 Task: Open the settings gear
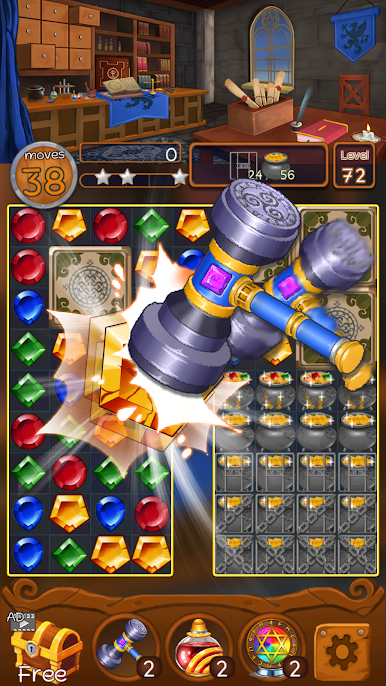(x=342, y=649)
